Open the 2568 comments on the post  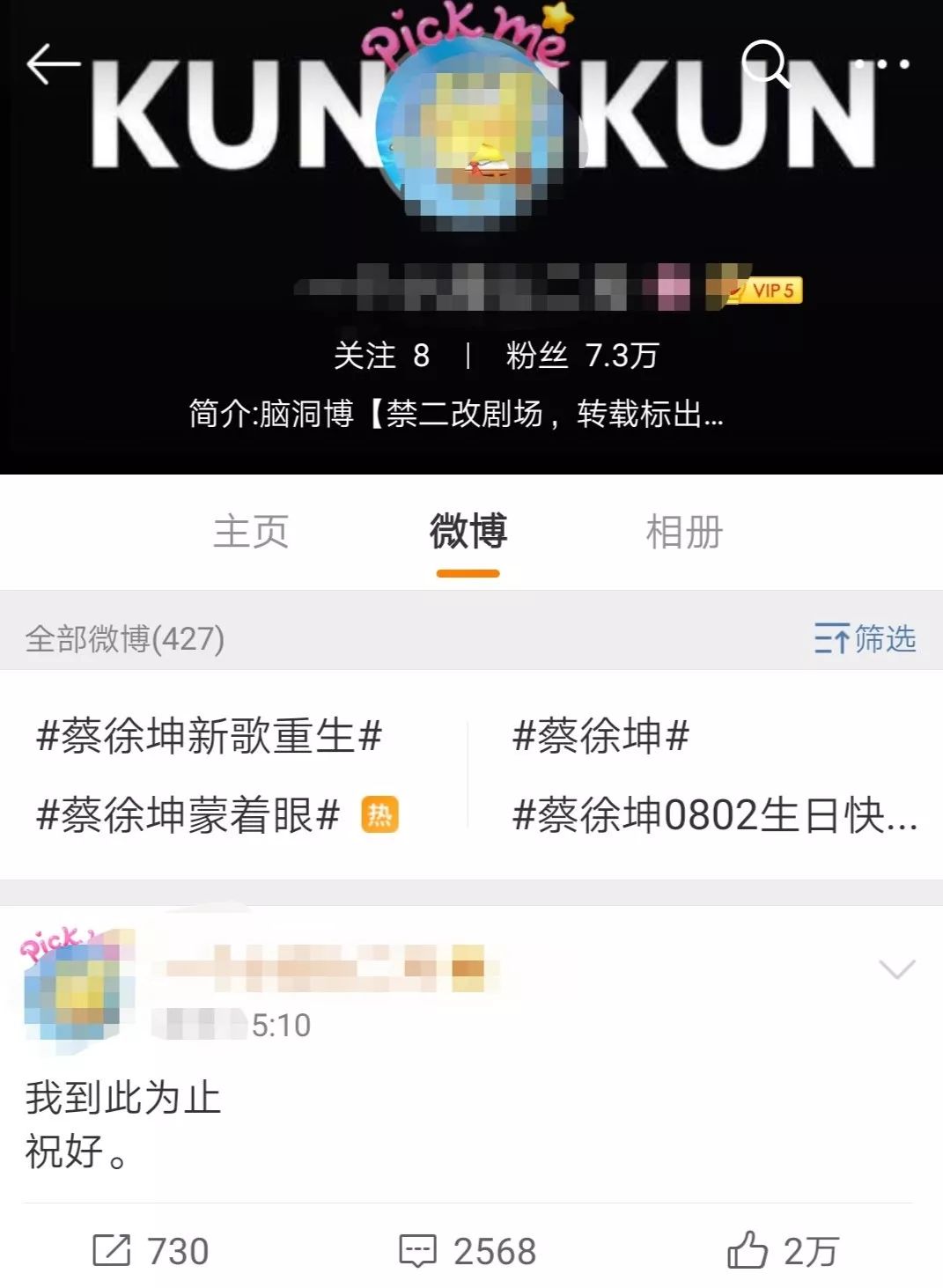coord(468,1251)
